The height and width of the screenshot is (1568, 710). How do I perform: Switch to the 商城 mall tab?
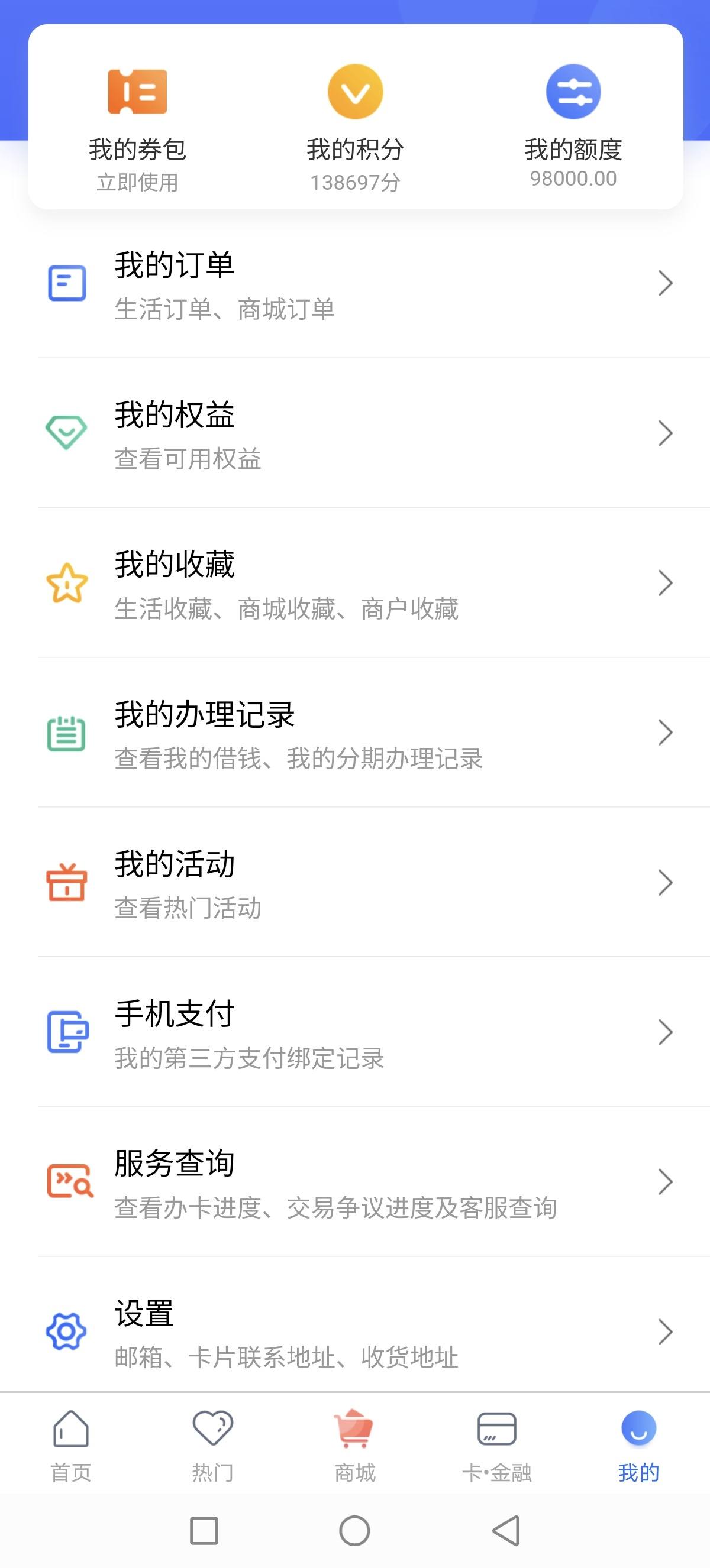coord(355,1446)
